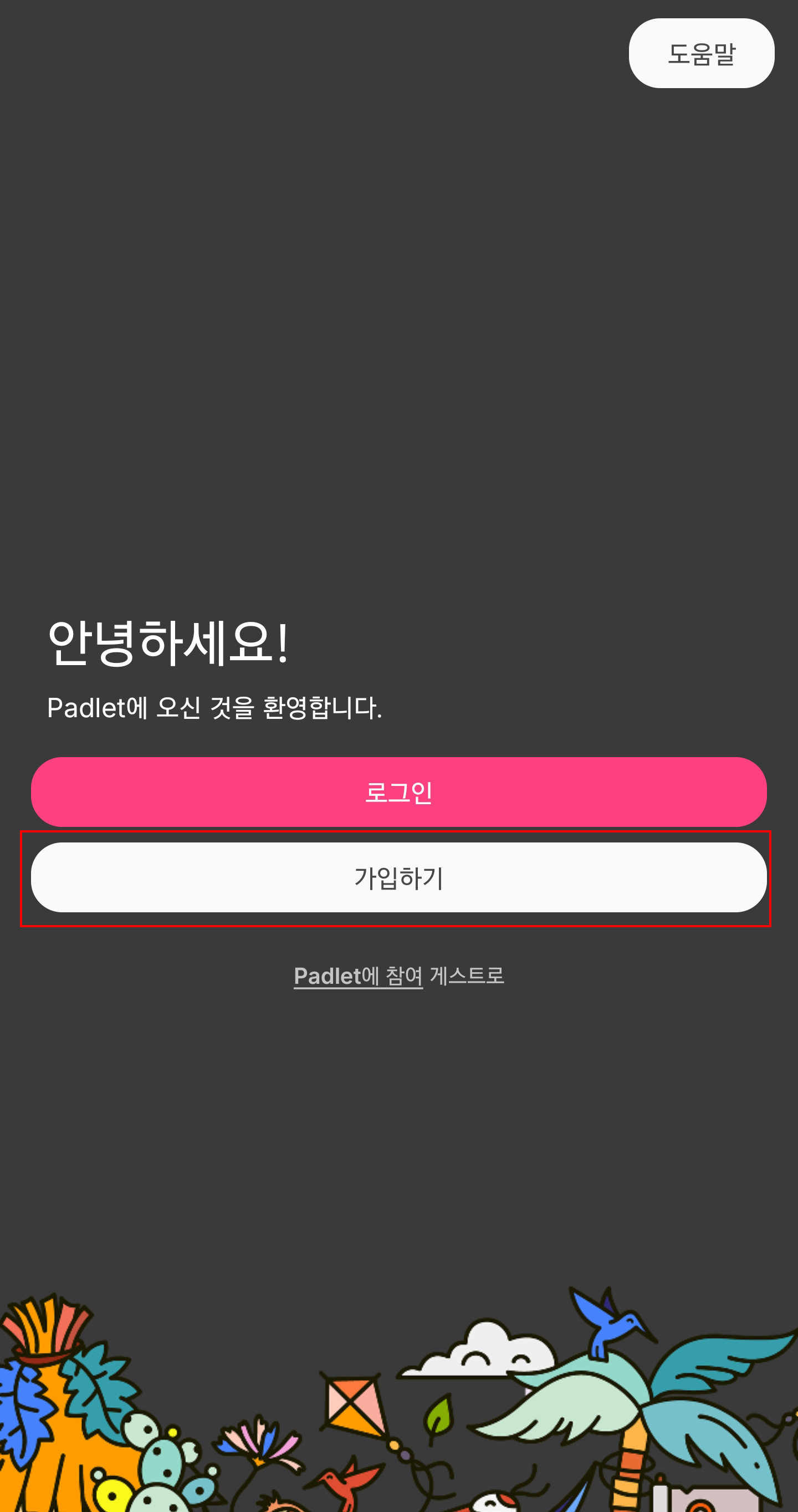Tap the pink 로그인 button
The image size is (798, 1512).
(x=398, y=792)
